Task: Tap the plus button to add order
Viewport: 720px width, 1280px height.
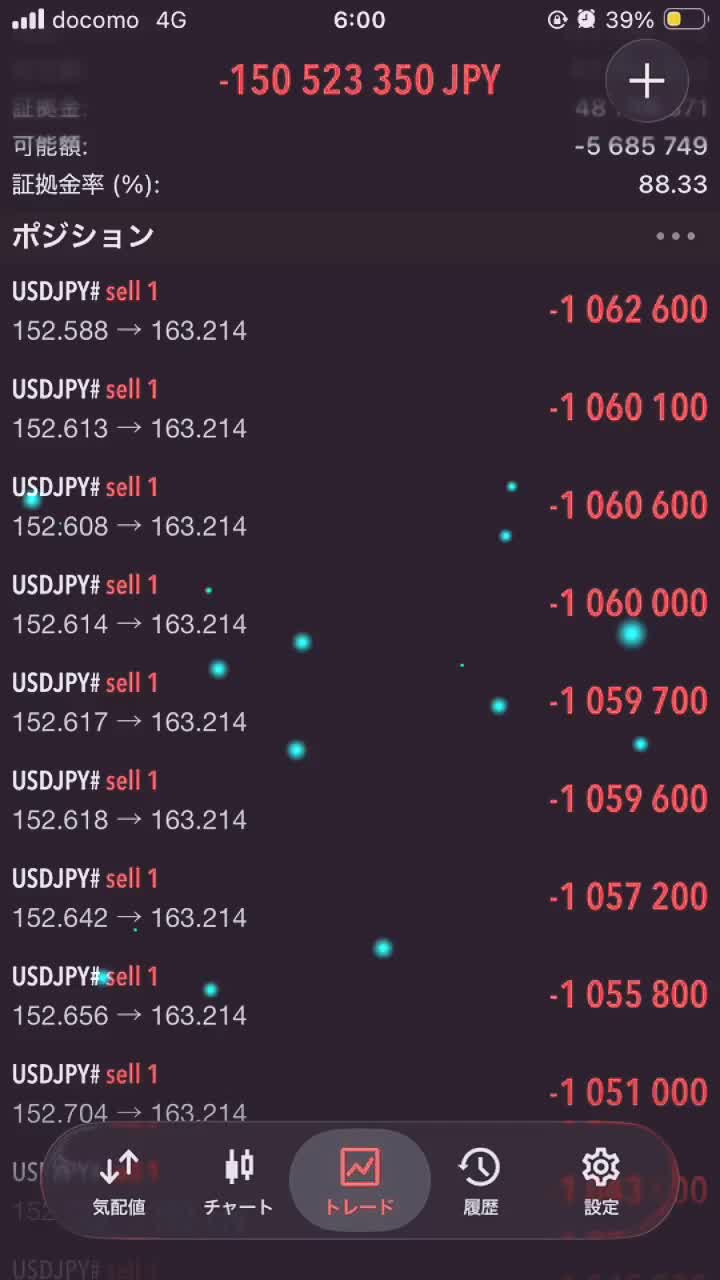Action: click(647, 81)
